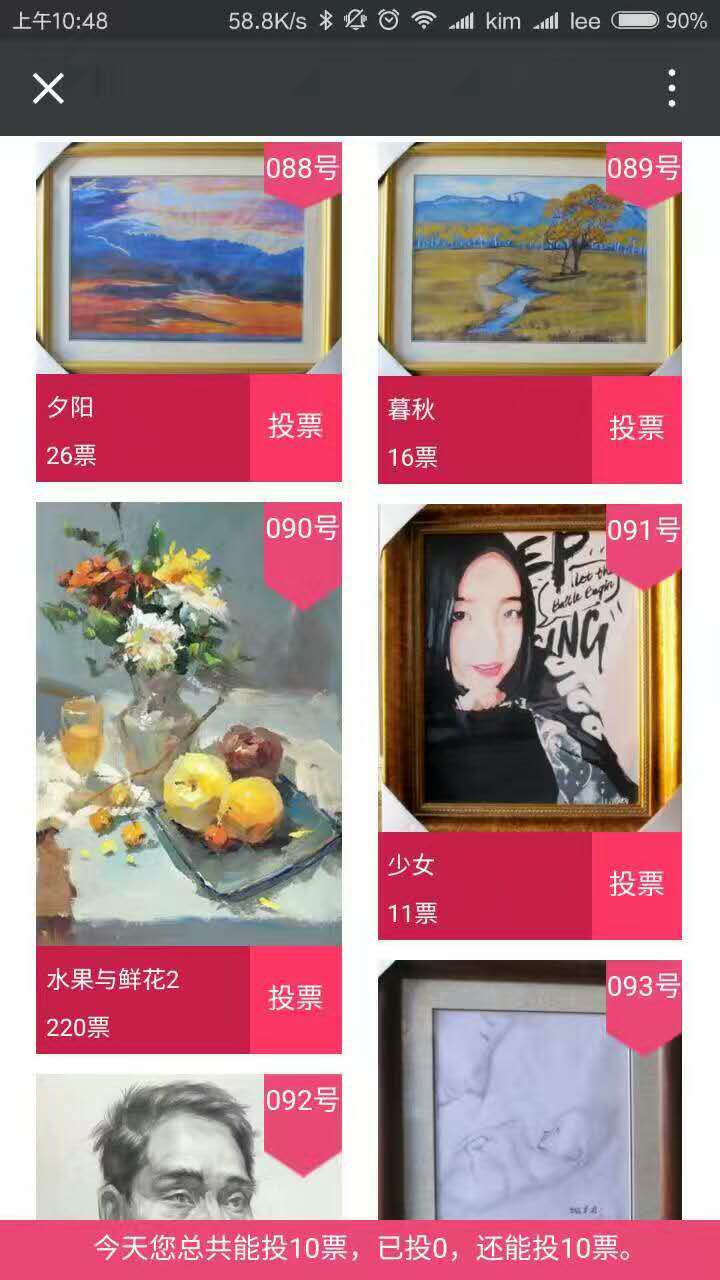Viewport: 720px width, 1280px height.
Task: Close the voting webpage
Action: [48, 89]
